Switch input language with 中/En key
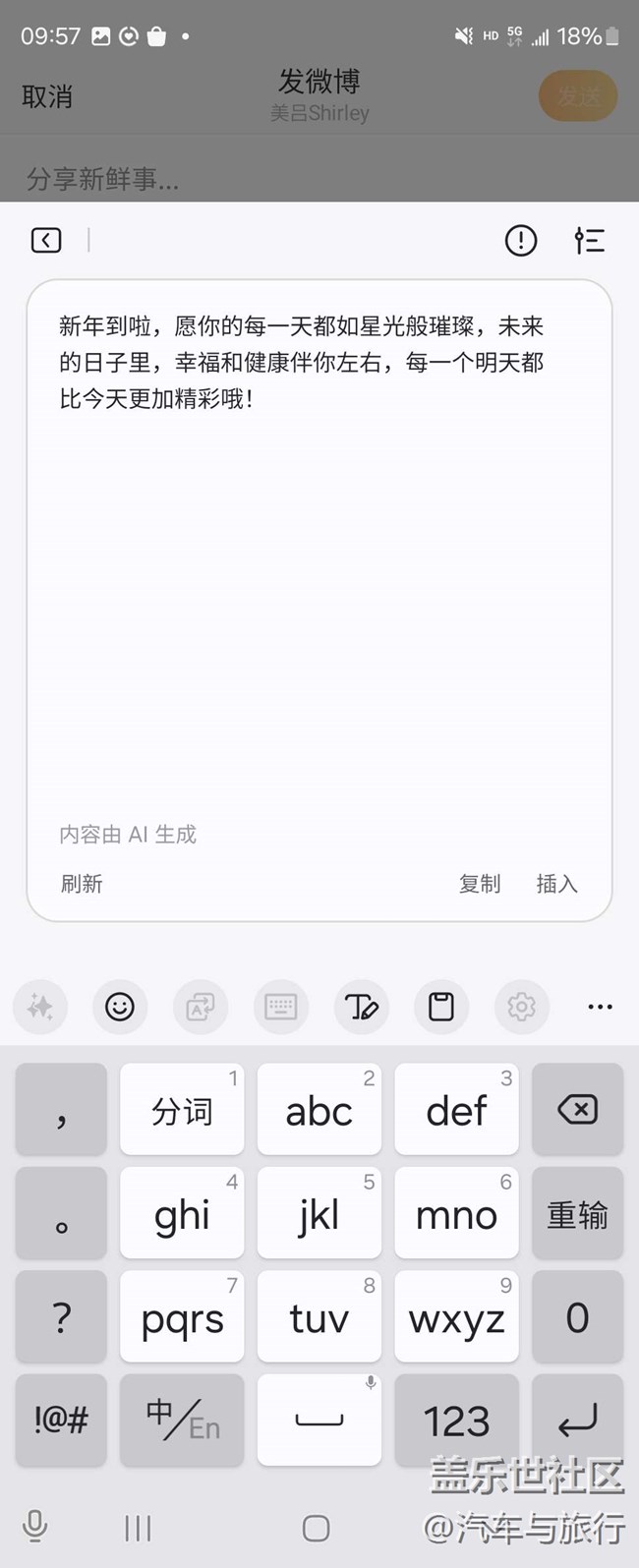Screen dimensions: 639x1568 (182, 1420)
